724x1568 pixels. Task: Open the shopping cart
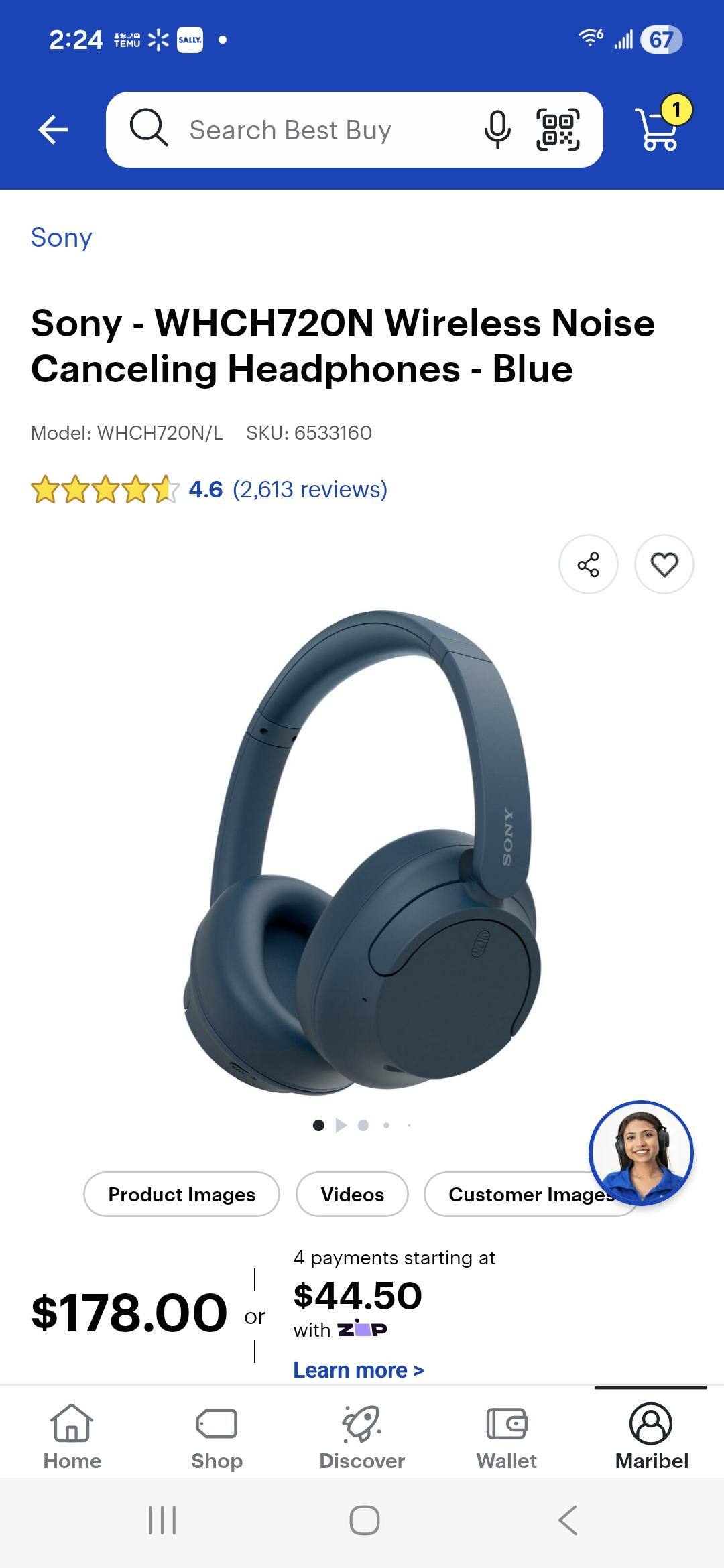pos(660,126)
